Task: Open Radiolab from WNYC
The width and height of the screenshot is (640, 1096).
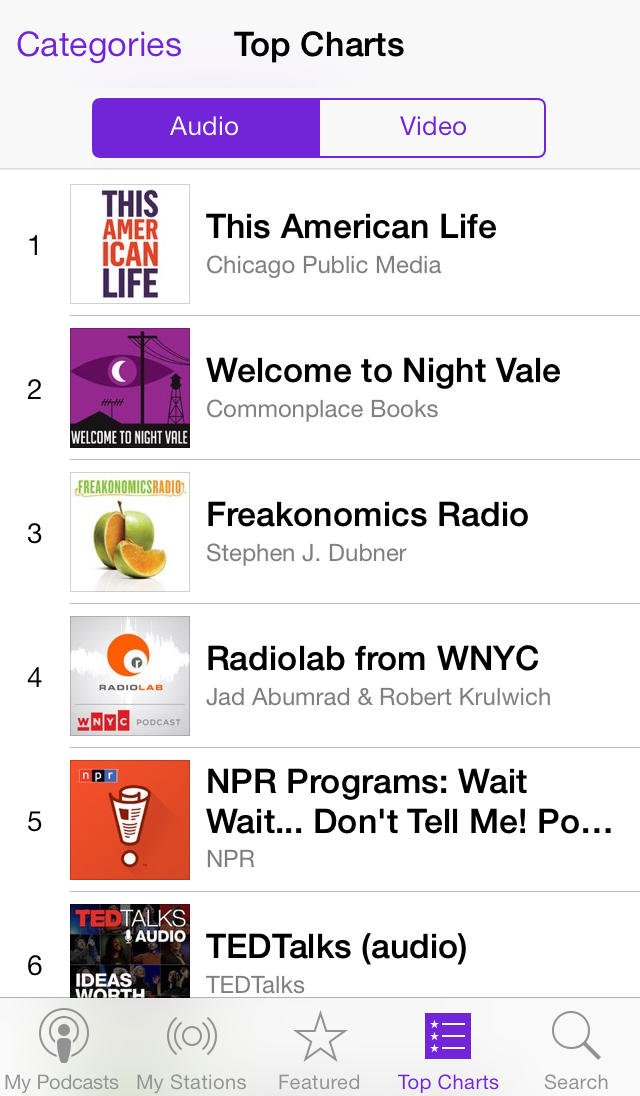Action: (372, 676)
